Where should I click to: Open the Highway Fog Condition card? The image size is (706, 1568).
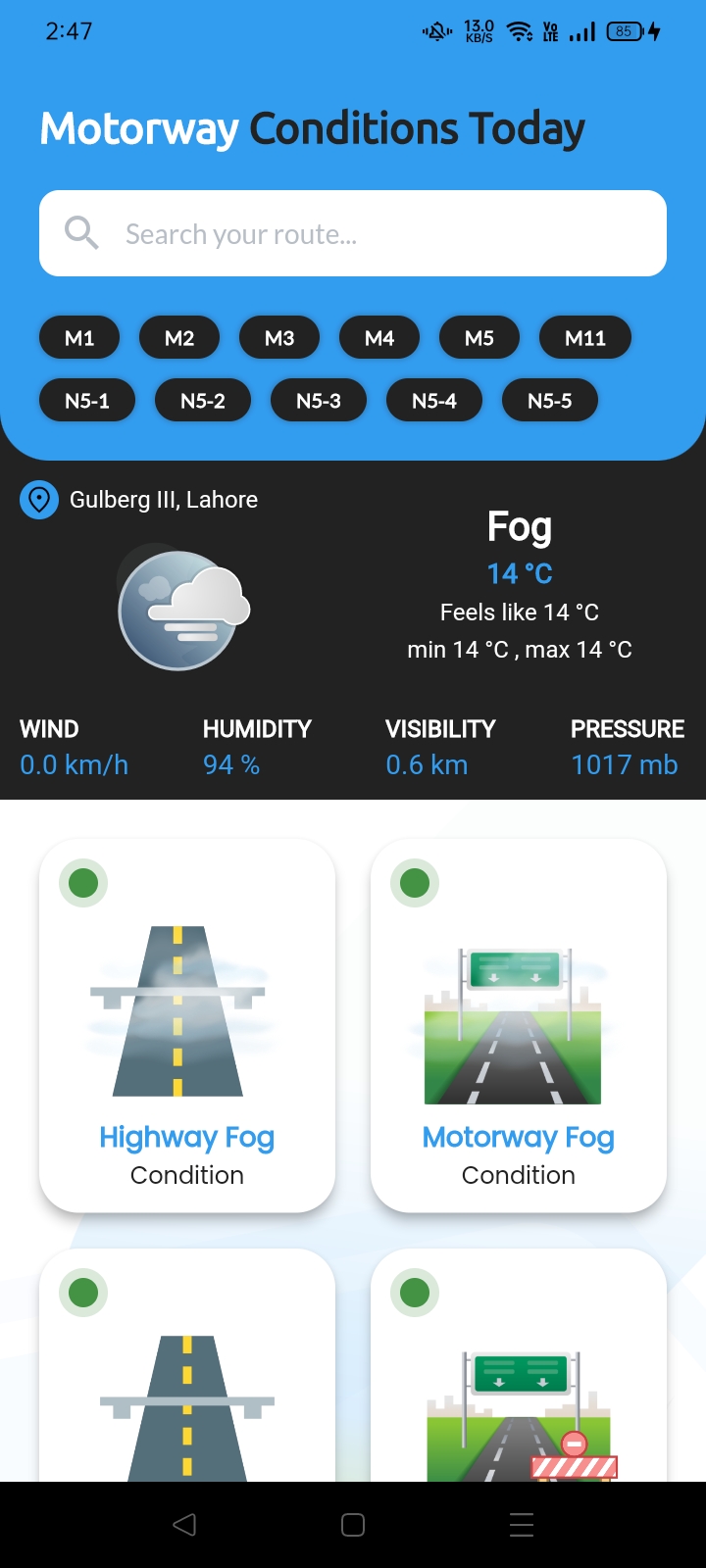pyautogui.click(x=187, y=1025)
